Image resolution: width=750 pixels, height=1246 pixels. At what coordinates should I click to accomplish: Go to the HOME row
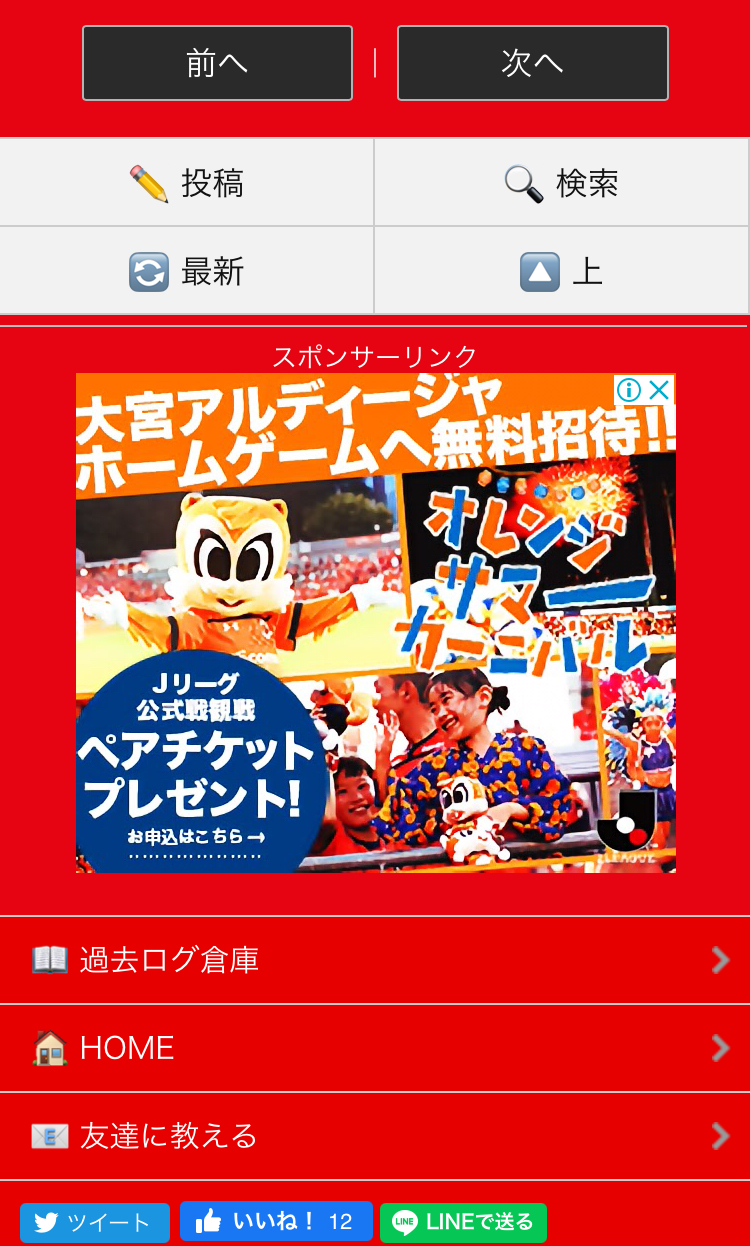click(x=375, y=1048)
